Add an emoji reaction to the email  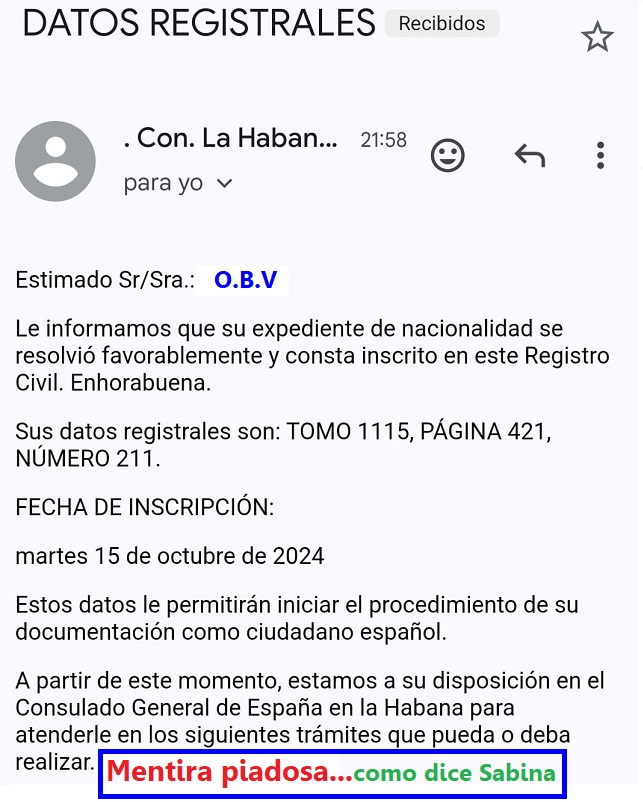coord(447,155)
